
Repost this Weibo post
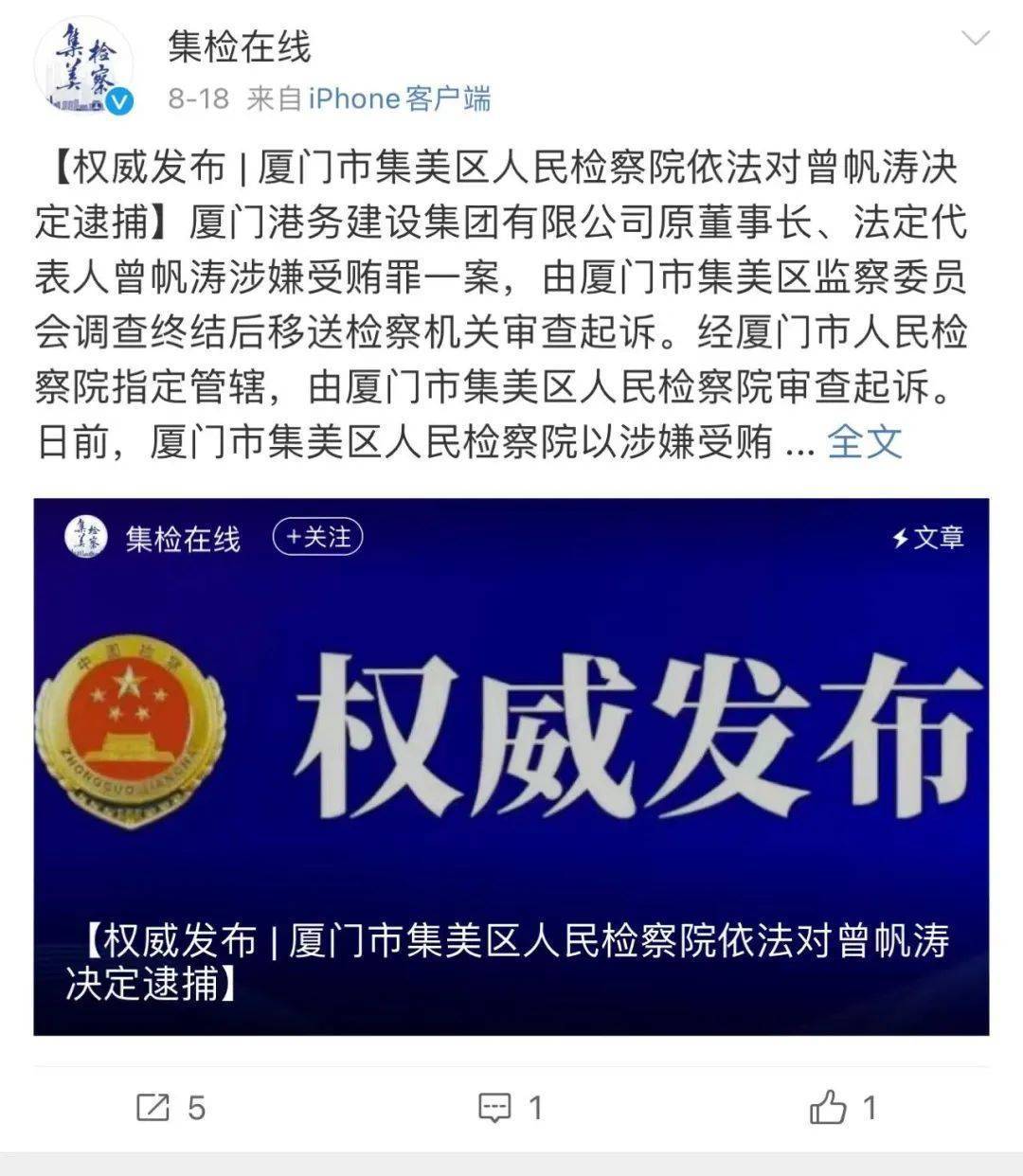click(170, 1107)
